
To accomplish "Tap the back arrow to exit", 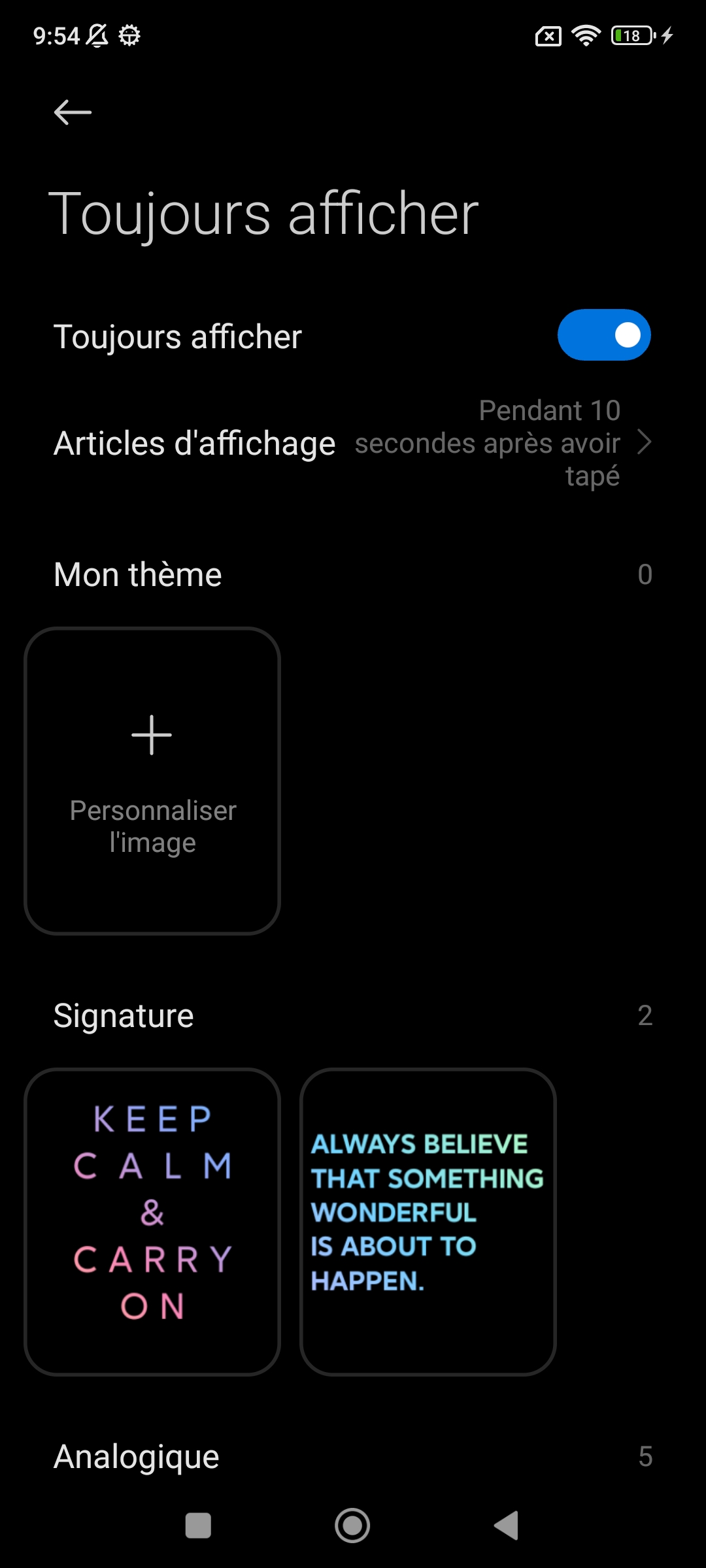I will (73, 112).
